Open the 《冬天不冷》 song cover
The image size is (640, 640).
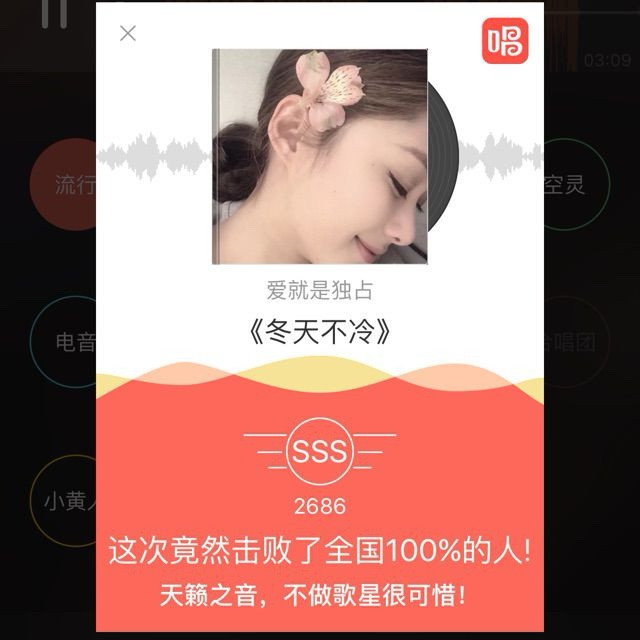[x=320, y=157]
